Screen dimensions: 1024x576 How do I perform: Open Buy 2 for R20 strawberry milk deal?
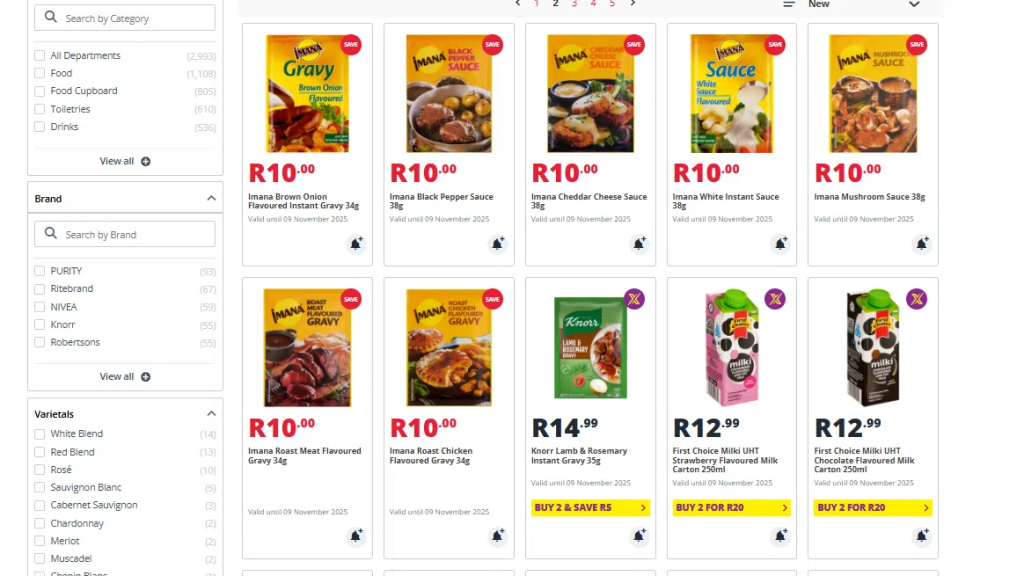(x=731, y=508)
